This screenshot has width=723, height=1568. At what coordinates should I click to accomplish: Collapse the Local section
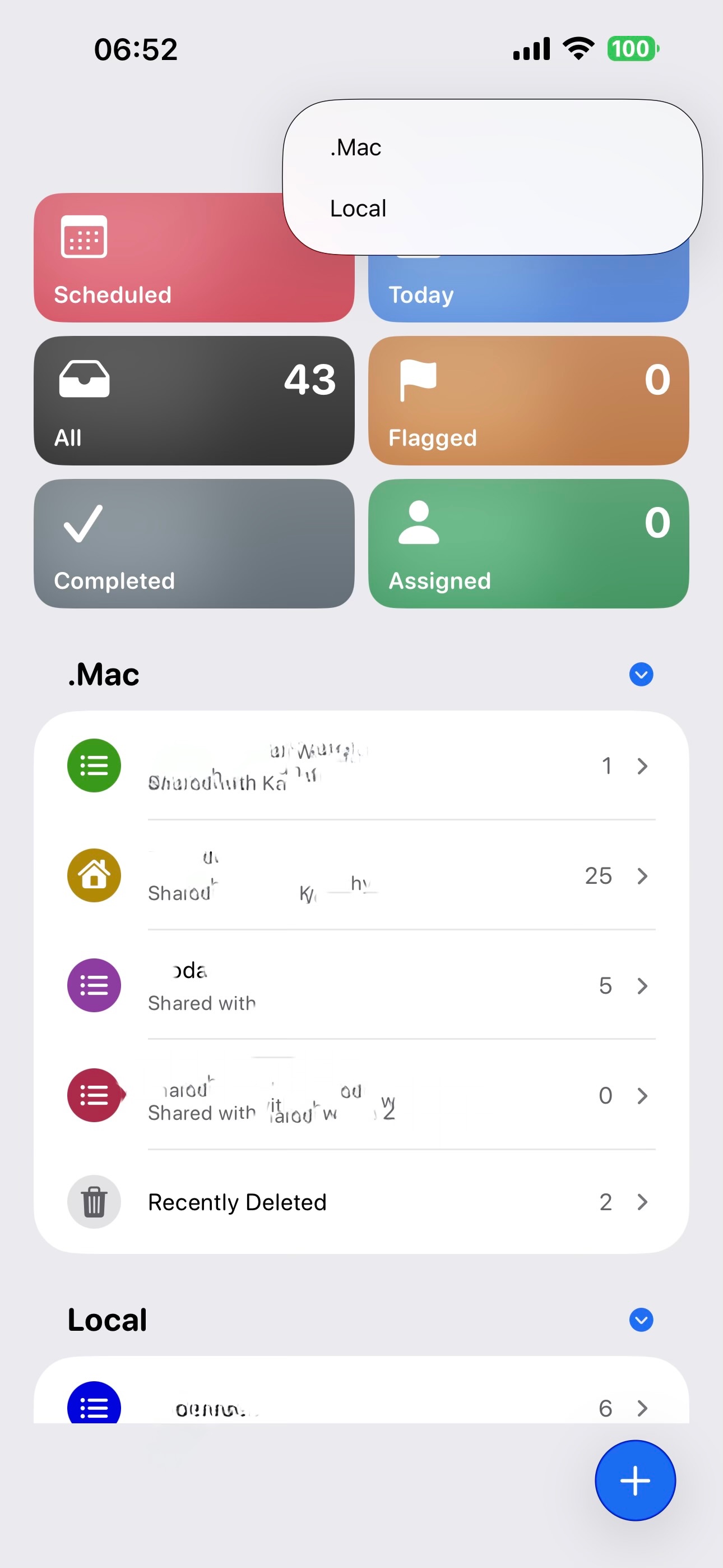coord(641,1320)
